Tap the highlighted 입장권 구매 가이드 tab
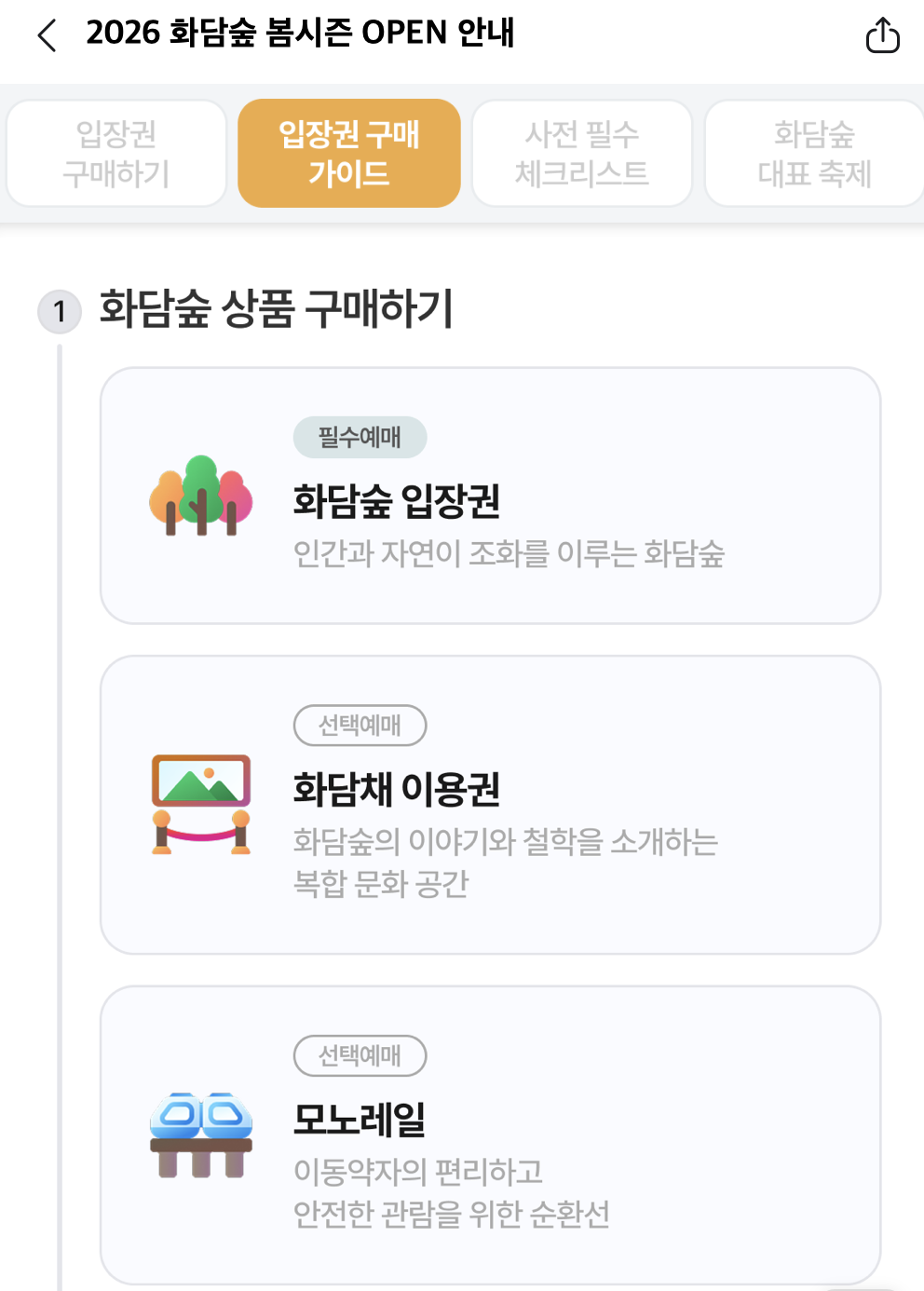This screenshot has width=924, height=1291. click(348, 152)
